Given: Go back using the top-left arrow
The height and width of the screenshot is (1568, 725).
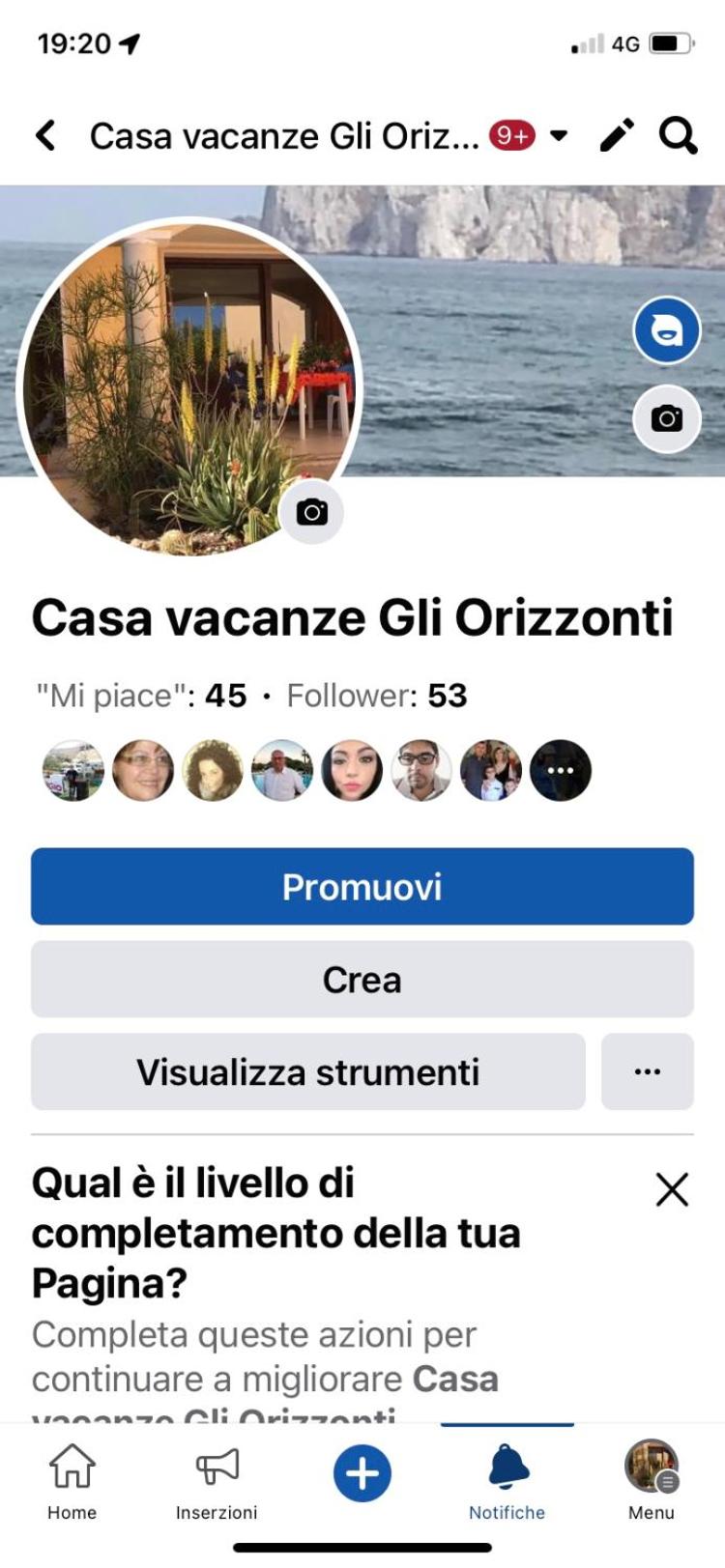Looking at the screenshot, I should pyautogui.click(x=45, y=136).
